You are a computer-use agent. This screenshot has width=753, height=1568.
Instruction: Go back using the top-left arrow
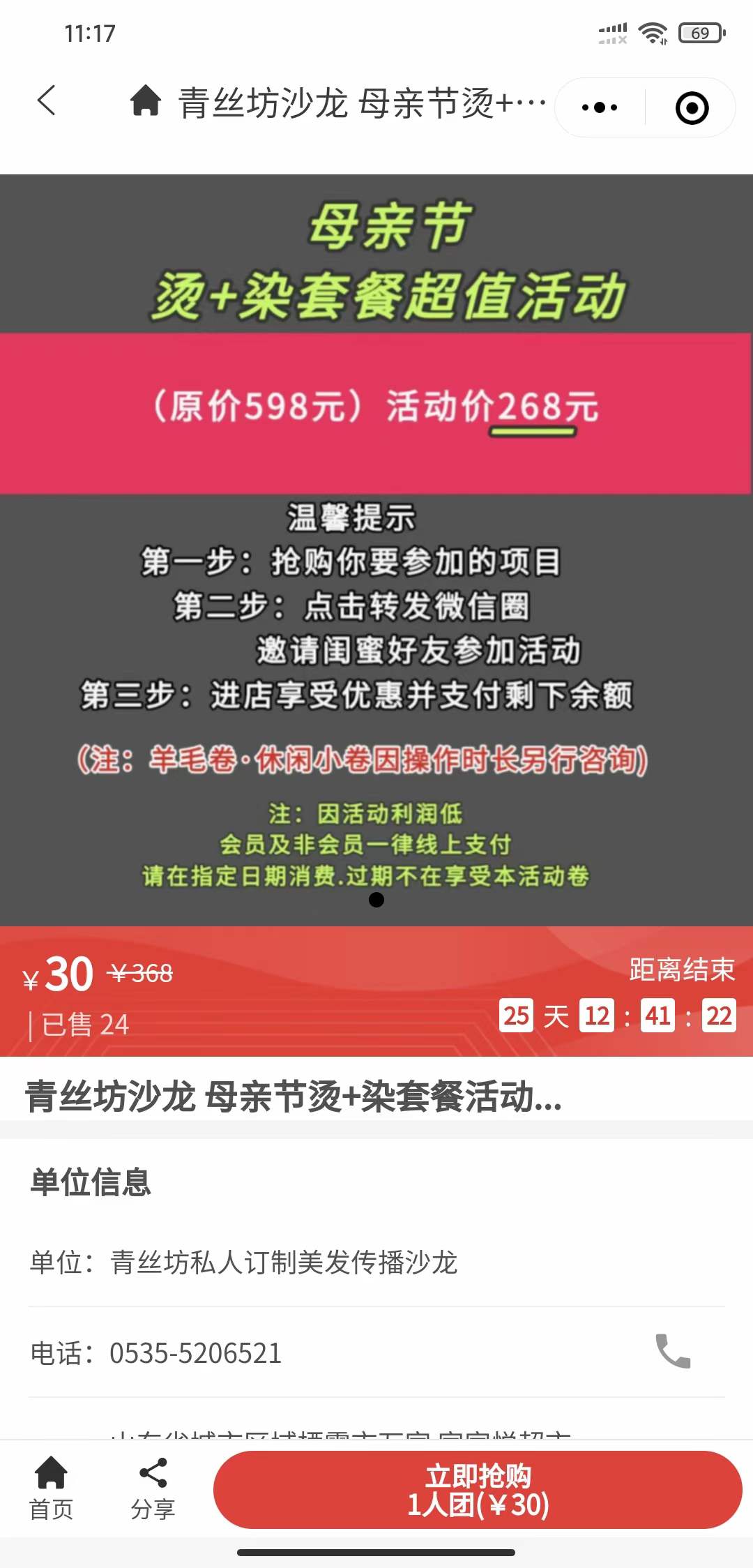click(x=47, y=101)
